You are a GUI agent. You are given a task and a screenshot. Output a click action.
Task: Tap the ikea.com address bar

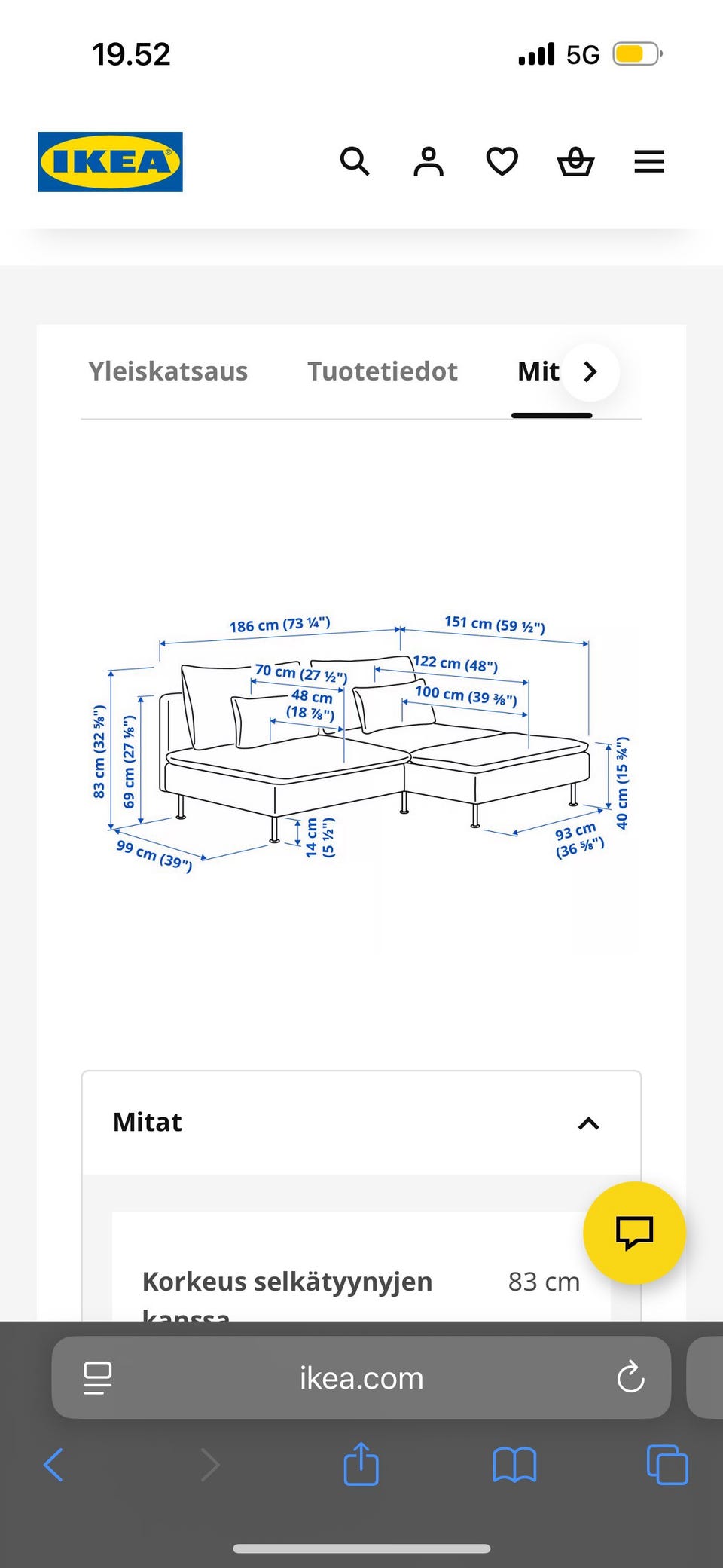point(361,1378)
